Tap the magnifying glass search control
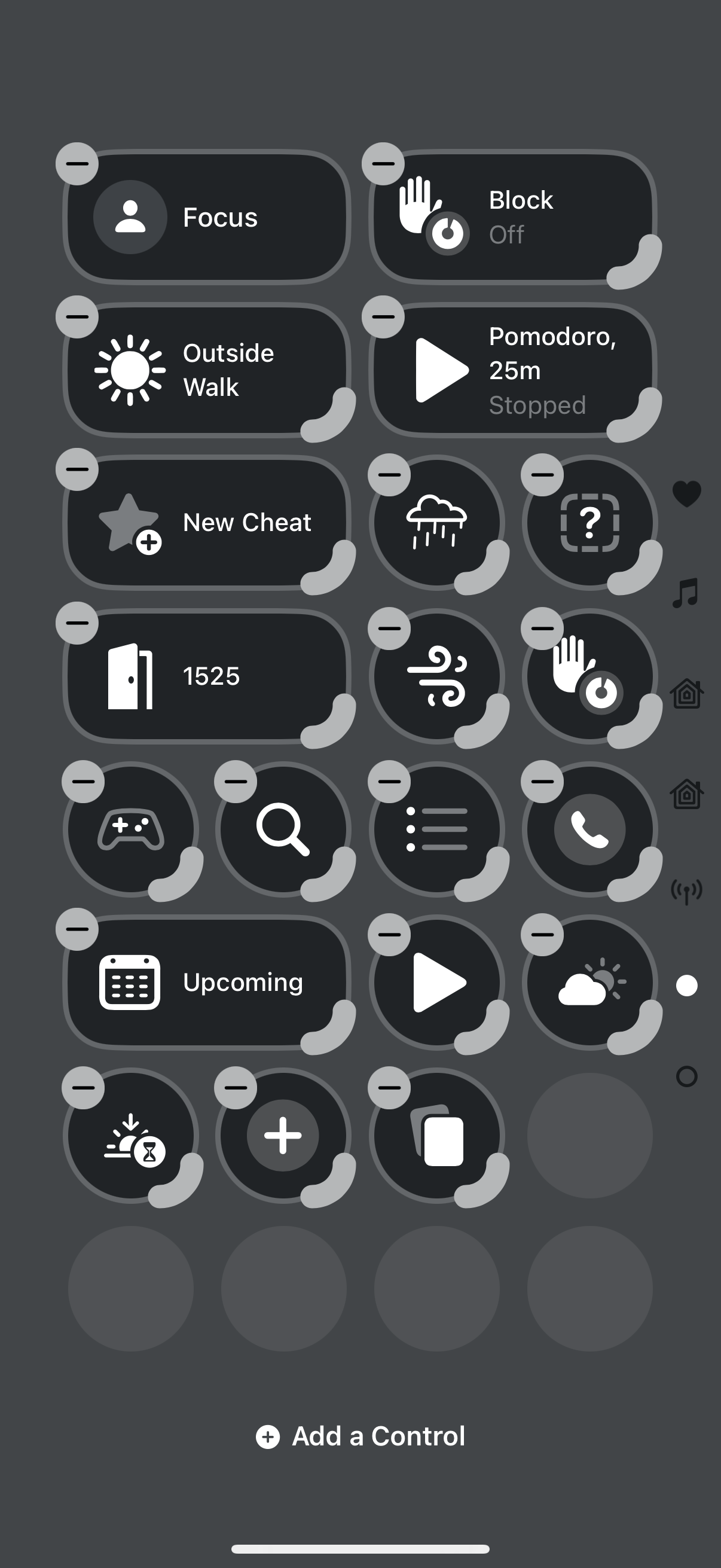The height and width of the screenshot is (1568, 721). 283,829
